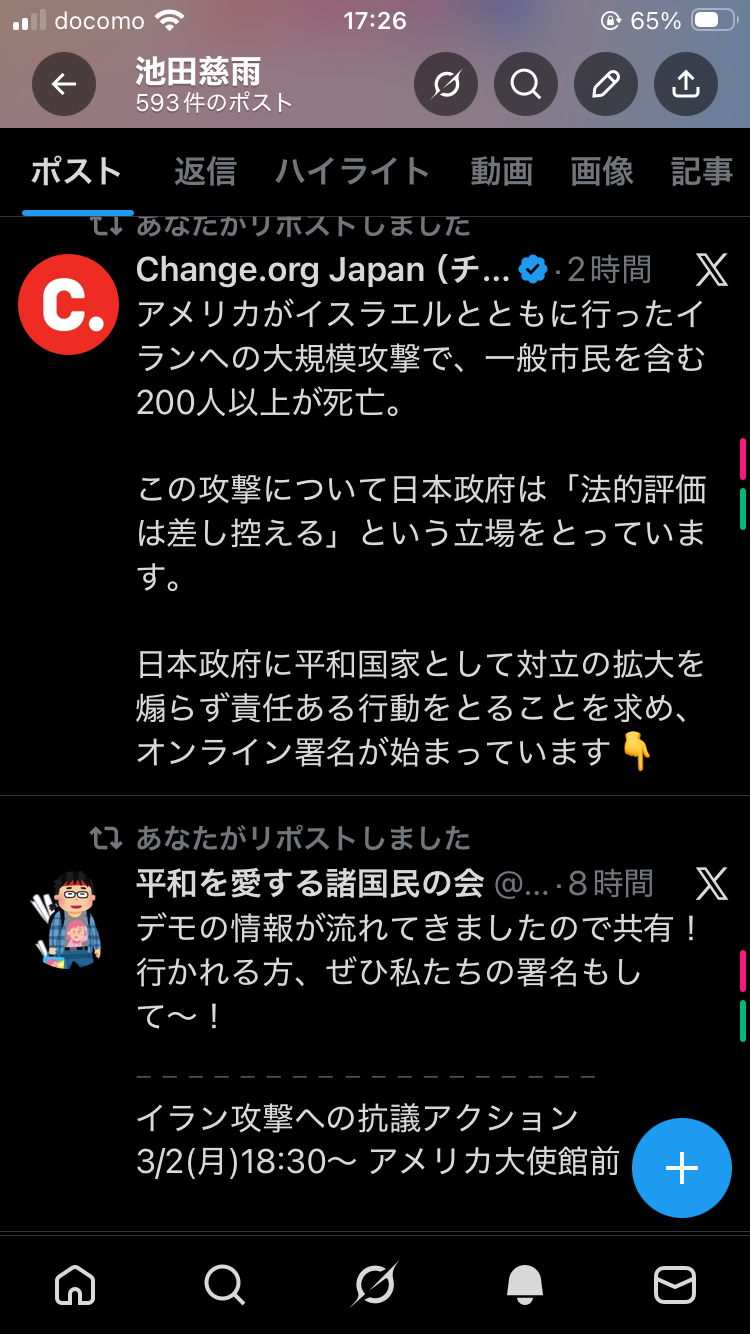Go to the Home tab

point(75,1284)
